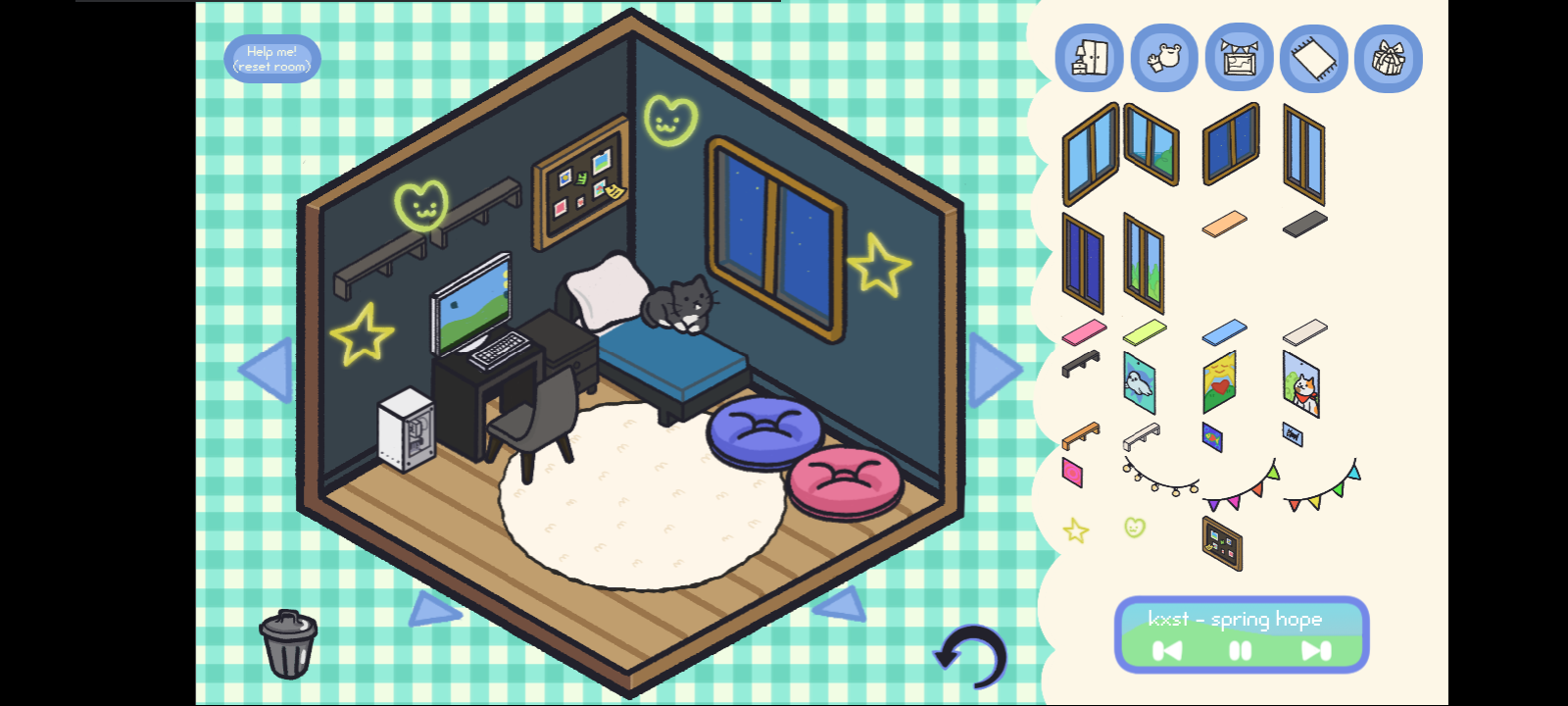The width and height of the screenshot is (1568, 706).
Task: Select the seal poster item
Action: (x=1139, y=383)
